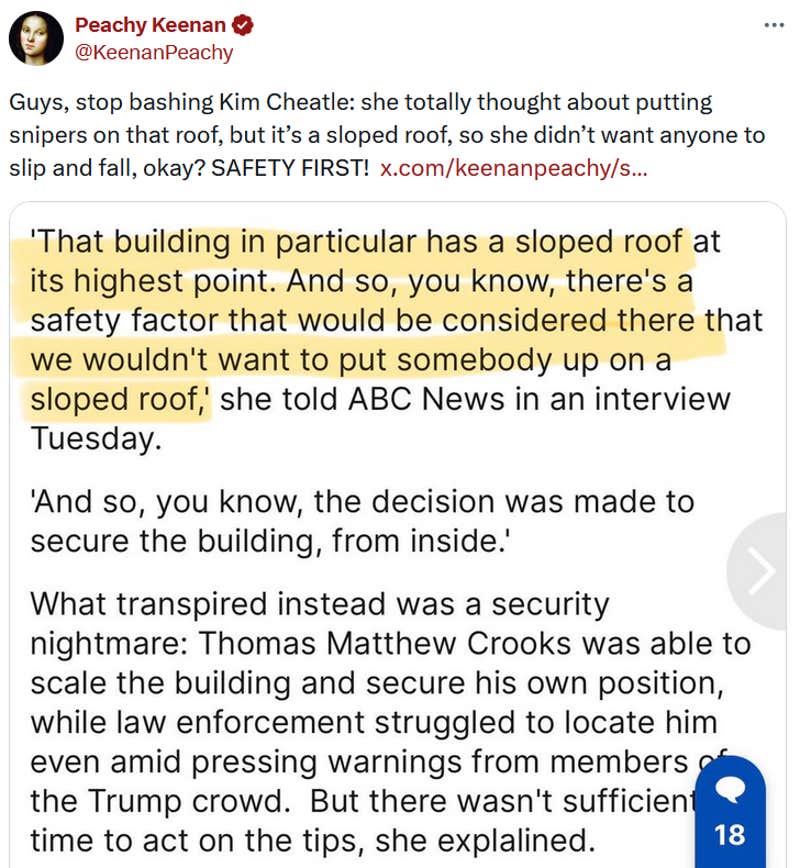Click the reply icon showing 18 comments
The width and height of the screenshot is (800, 868).
tap(731, 810)
